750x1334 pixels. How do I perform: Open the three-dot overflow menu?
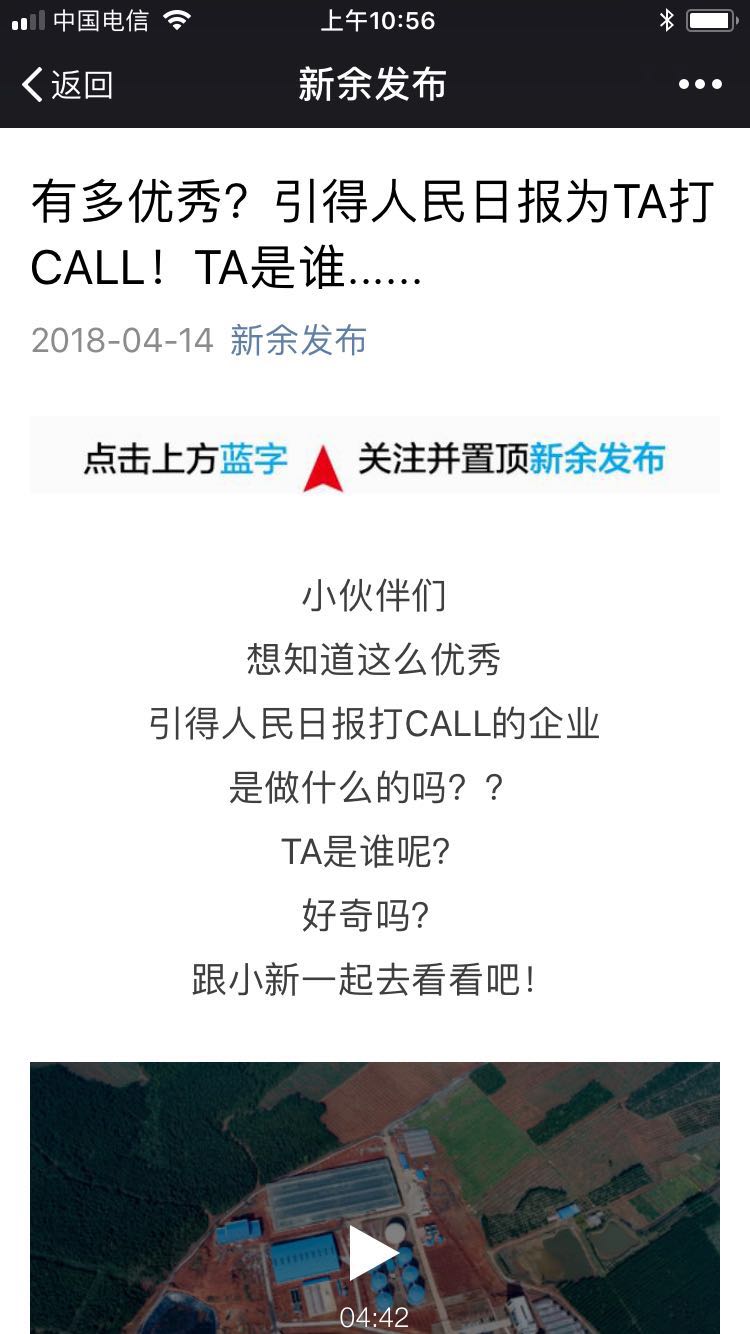pyautogui.click(x=700, y=85)
